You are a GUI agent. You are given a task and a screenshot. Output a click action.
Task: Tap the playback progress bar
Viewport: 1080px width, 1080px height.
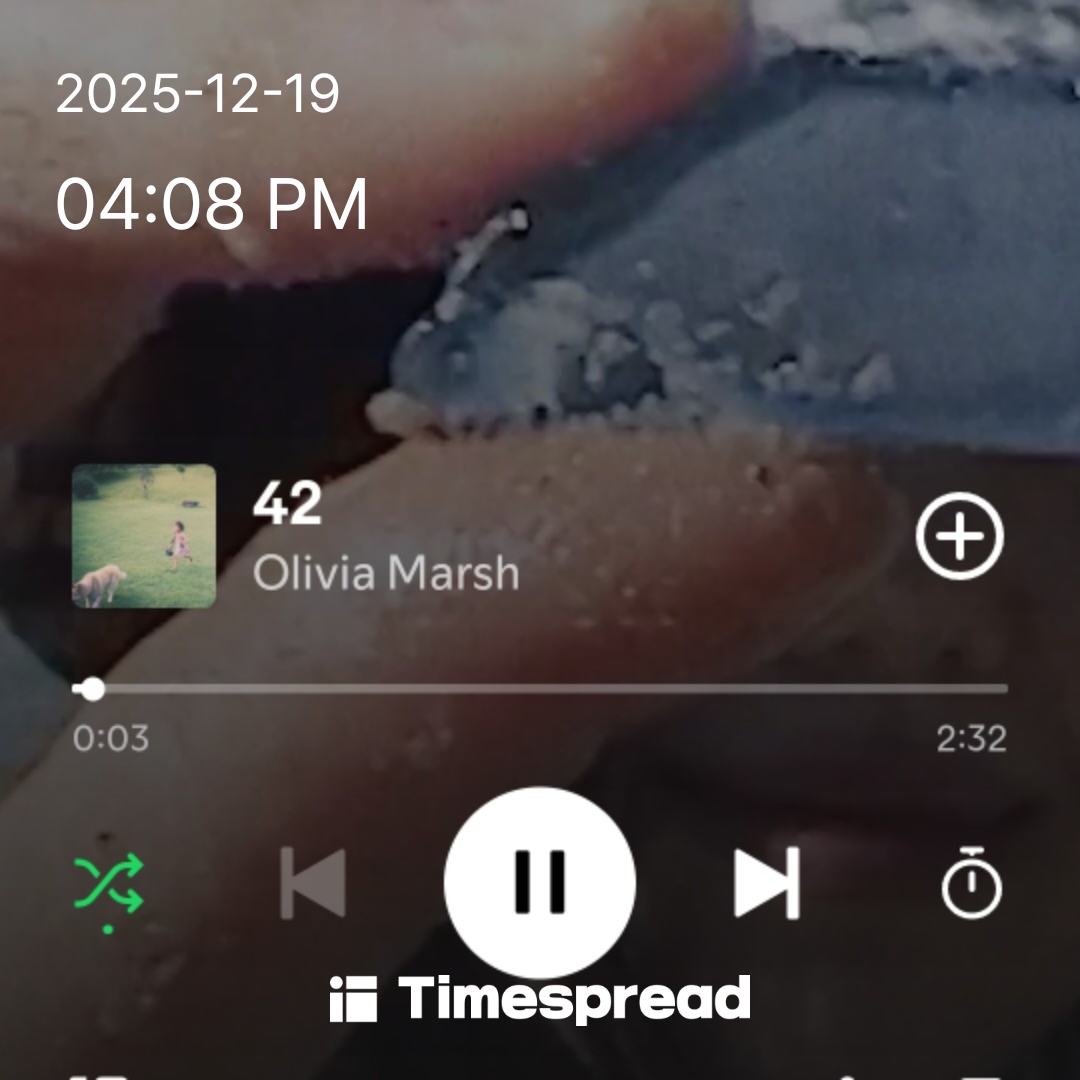pos(540,689)
